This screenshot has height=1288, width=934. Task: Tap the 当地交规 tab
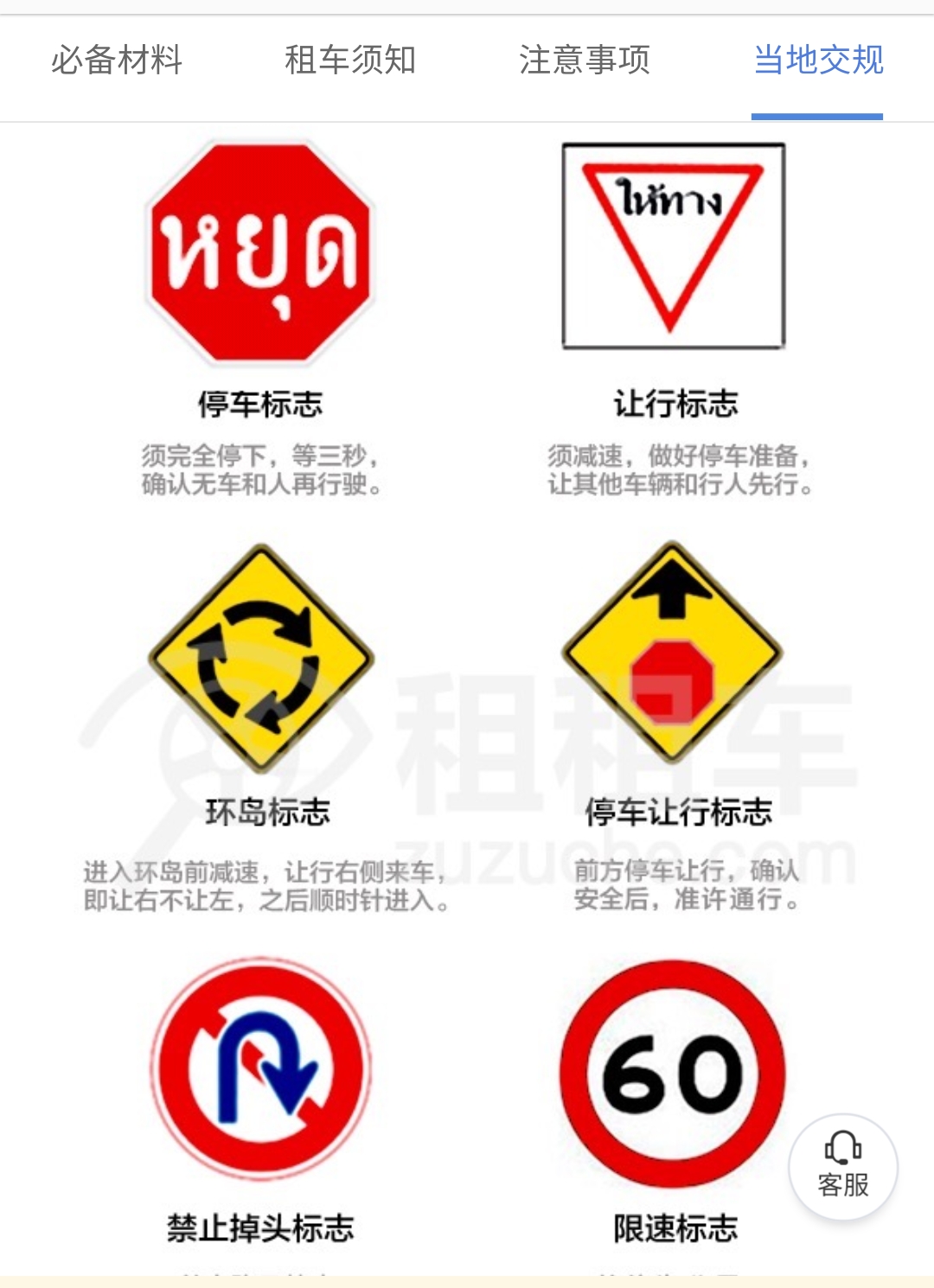[x=818, y=61]
